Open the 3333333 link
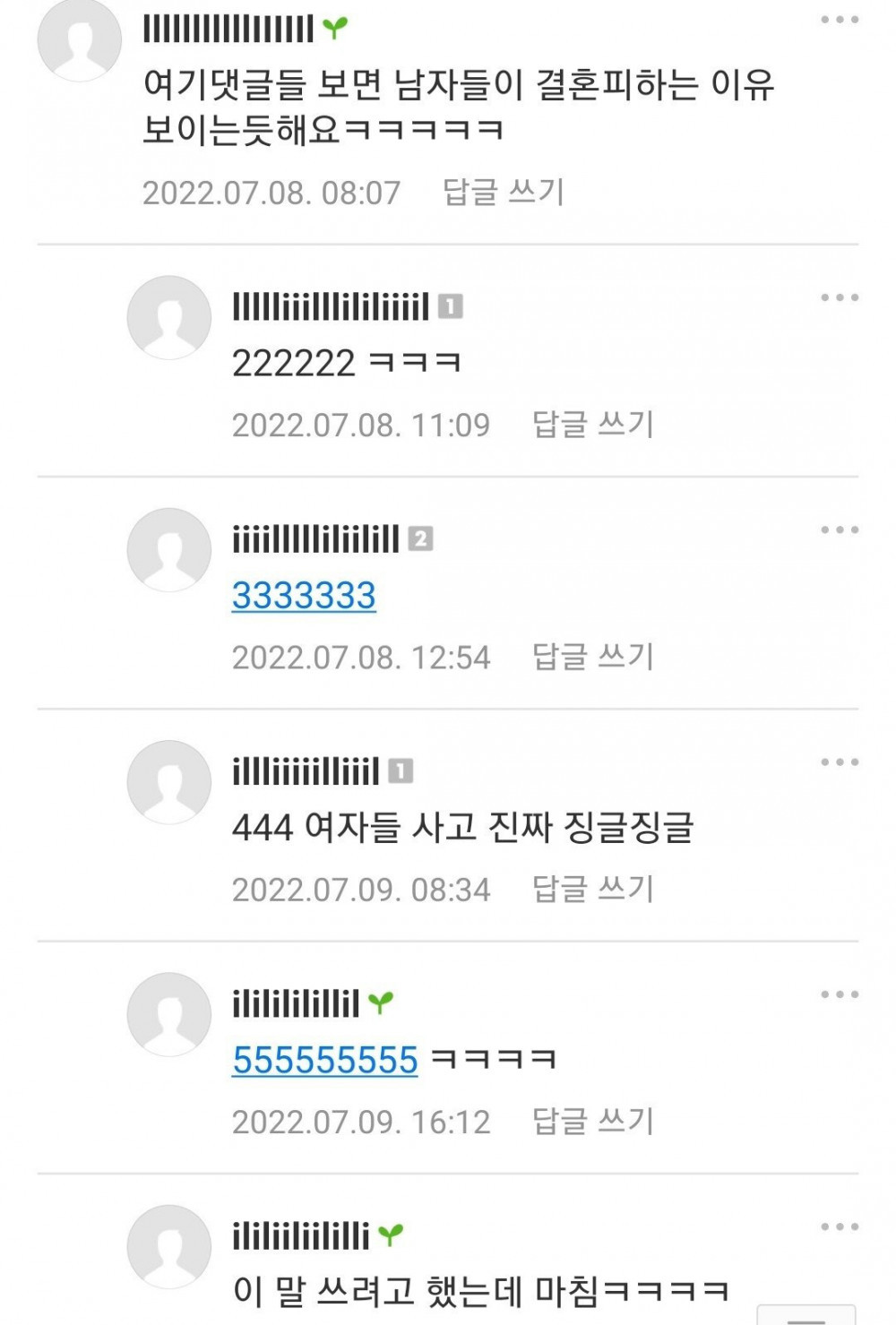The height and width of the screenshot is (1325, 896). point(304,596)
